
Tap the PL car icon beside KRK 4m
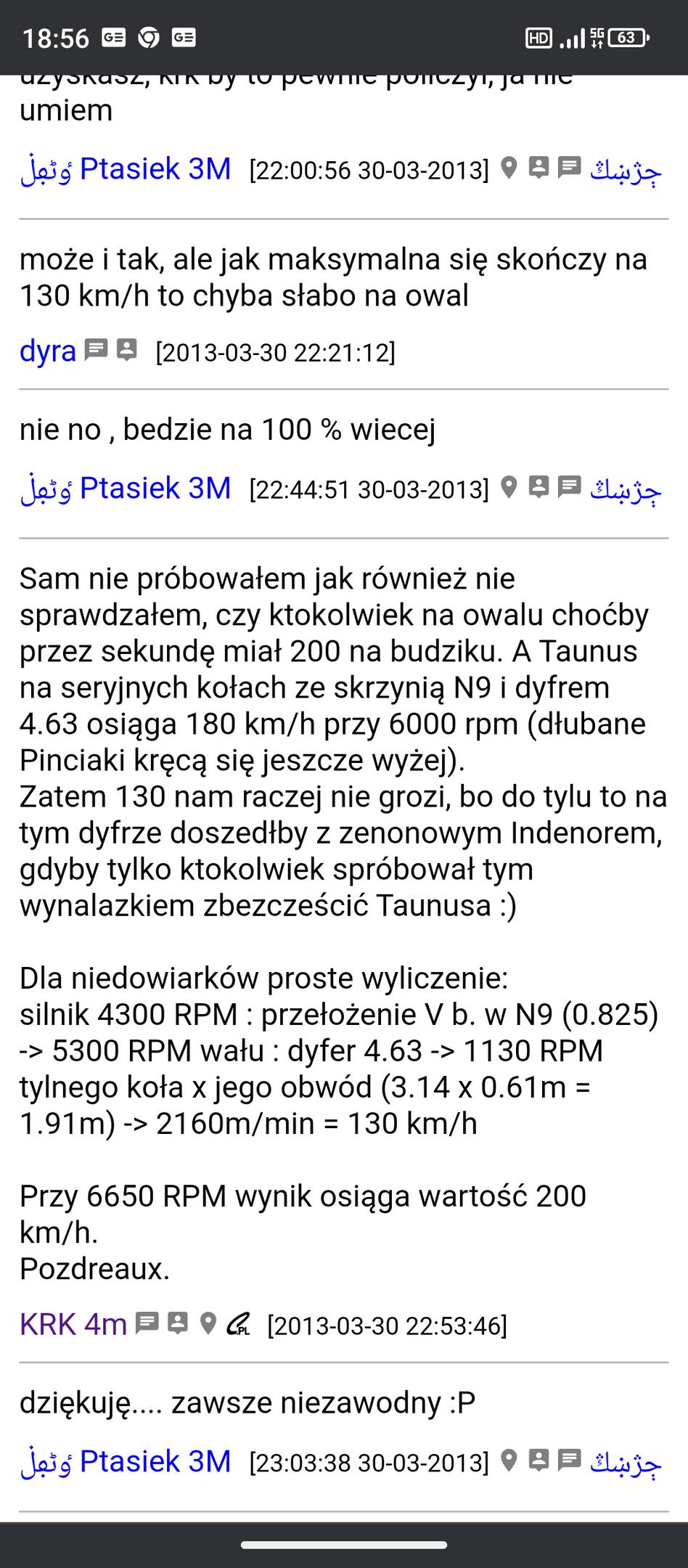238,1325
